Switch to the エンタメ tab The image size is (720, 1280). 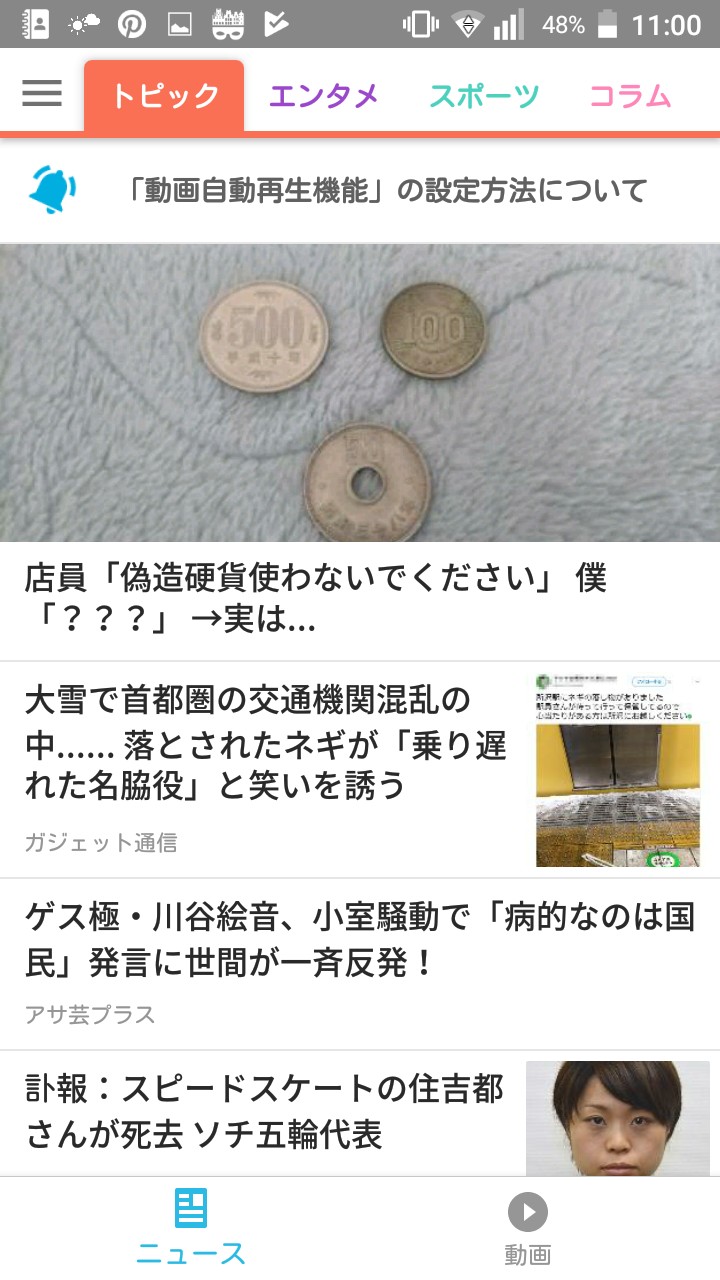[323, 96]
